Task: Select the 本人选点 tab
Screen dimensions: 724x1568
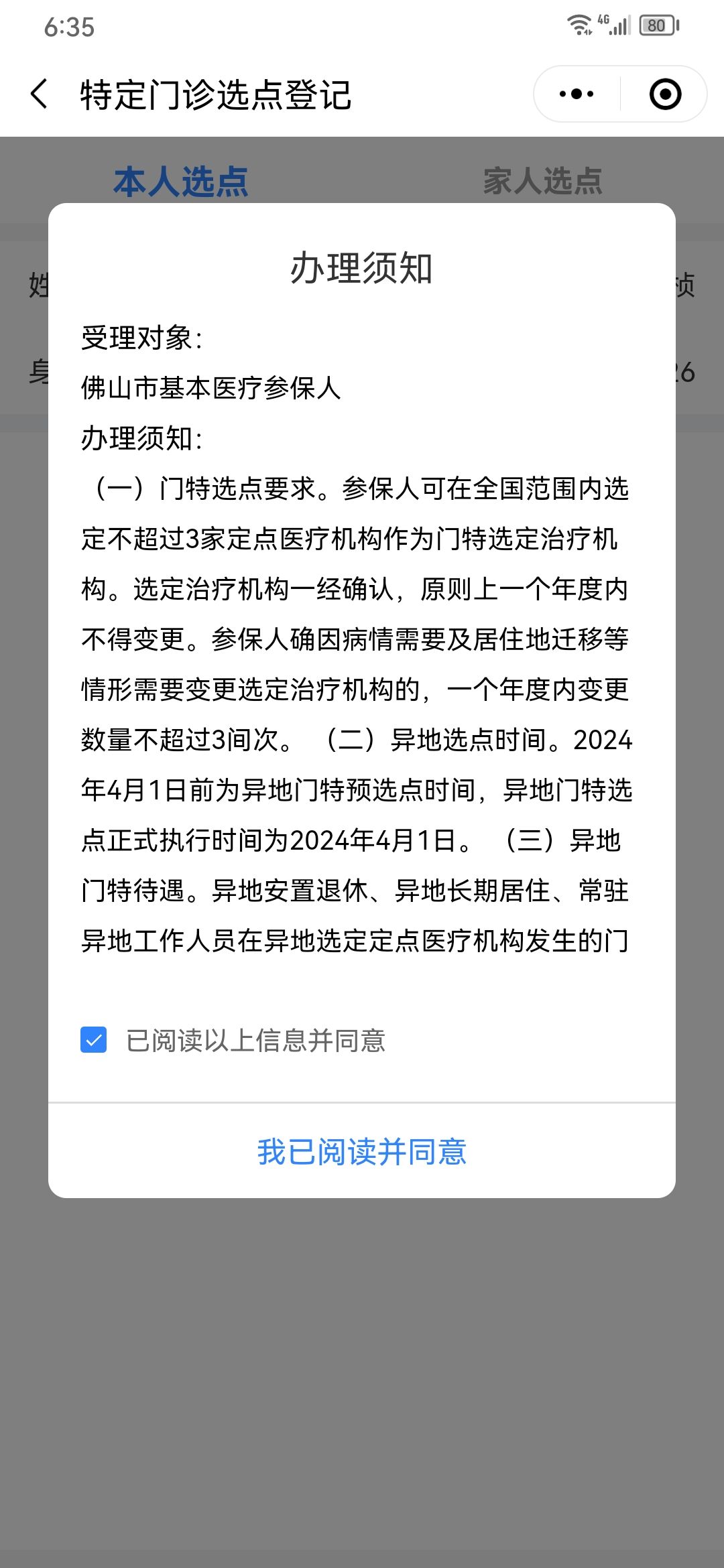Action: click(x=181, y=181)
